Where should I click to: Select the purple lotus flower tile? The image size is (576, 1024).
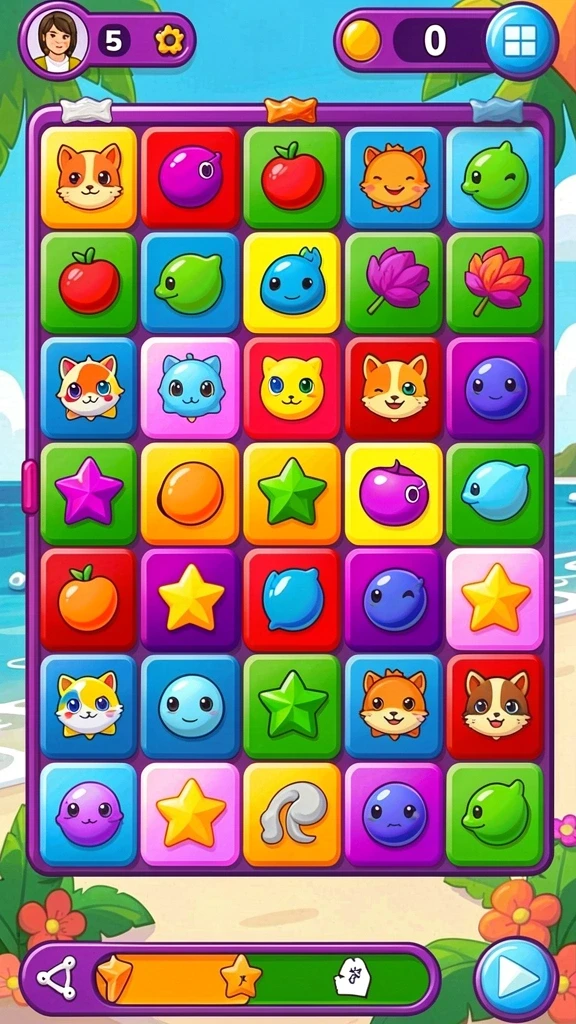pos(394,283)
